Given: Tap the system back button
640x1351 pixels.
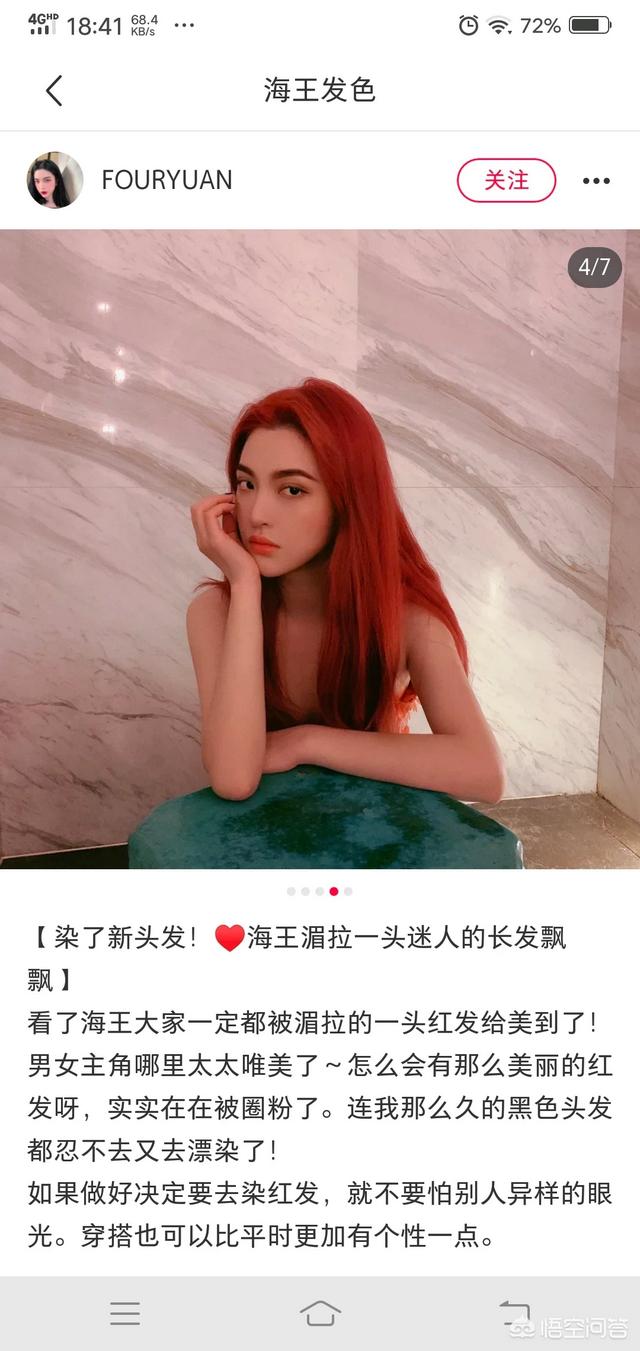Looking at the screenshot, I should click(x=514, y=1313).
